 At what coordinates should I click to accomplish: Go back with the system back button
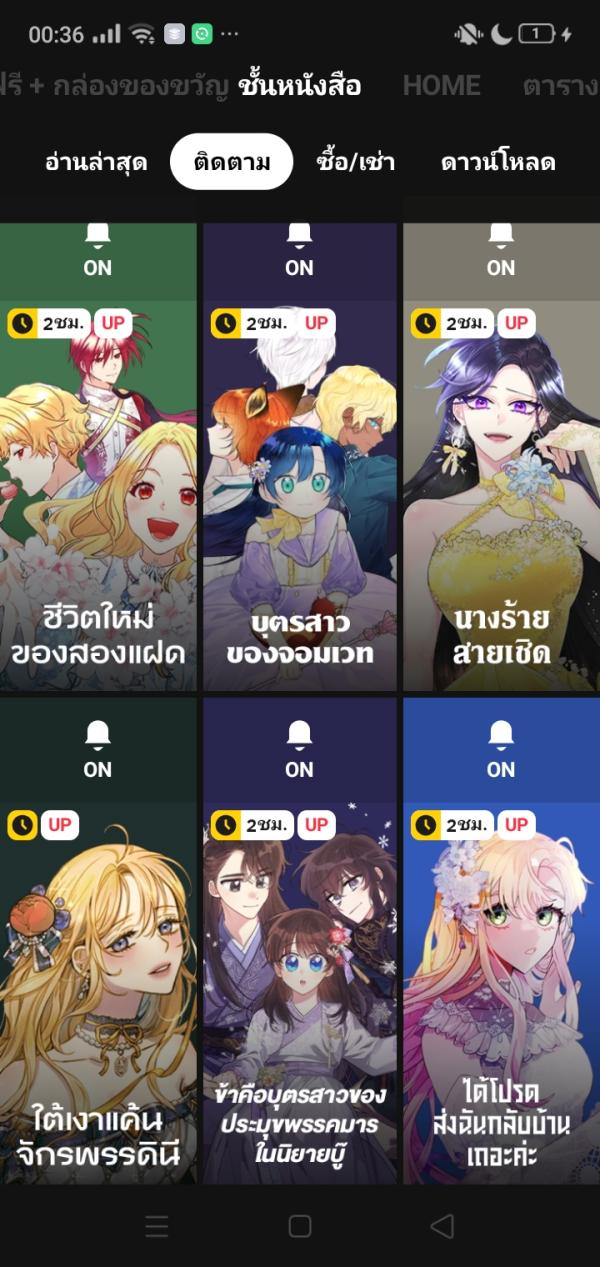pyautogui.click(x=442, y=1226)
